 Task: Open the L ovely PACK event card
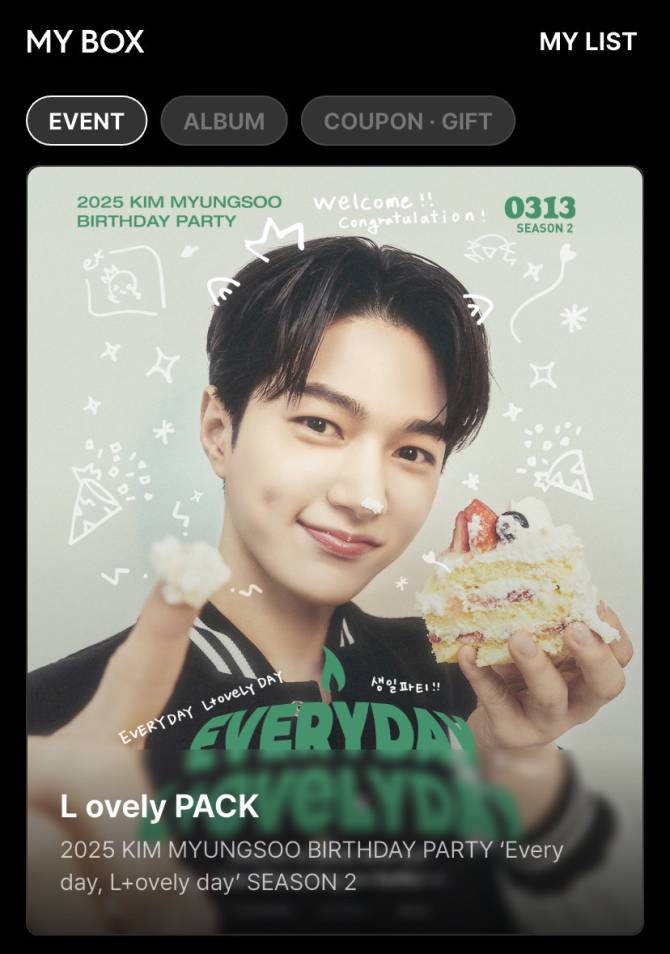click(x=334, y=550)
